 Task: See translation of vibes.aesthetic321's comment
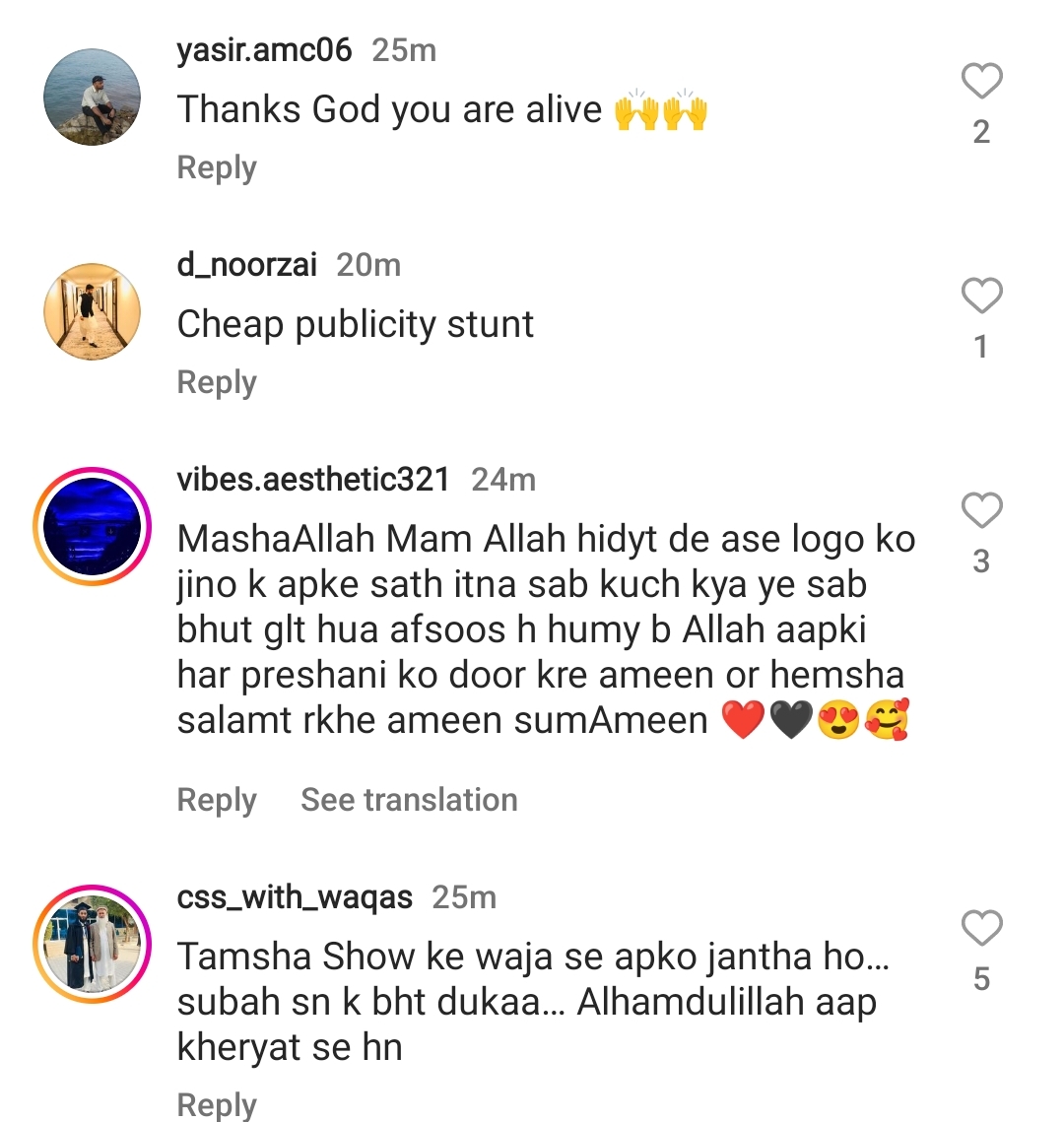409,800
